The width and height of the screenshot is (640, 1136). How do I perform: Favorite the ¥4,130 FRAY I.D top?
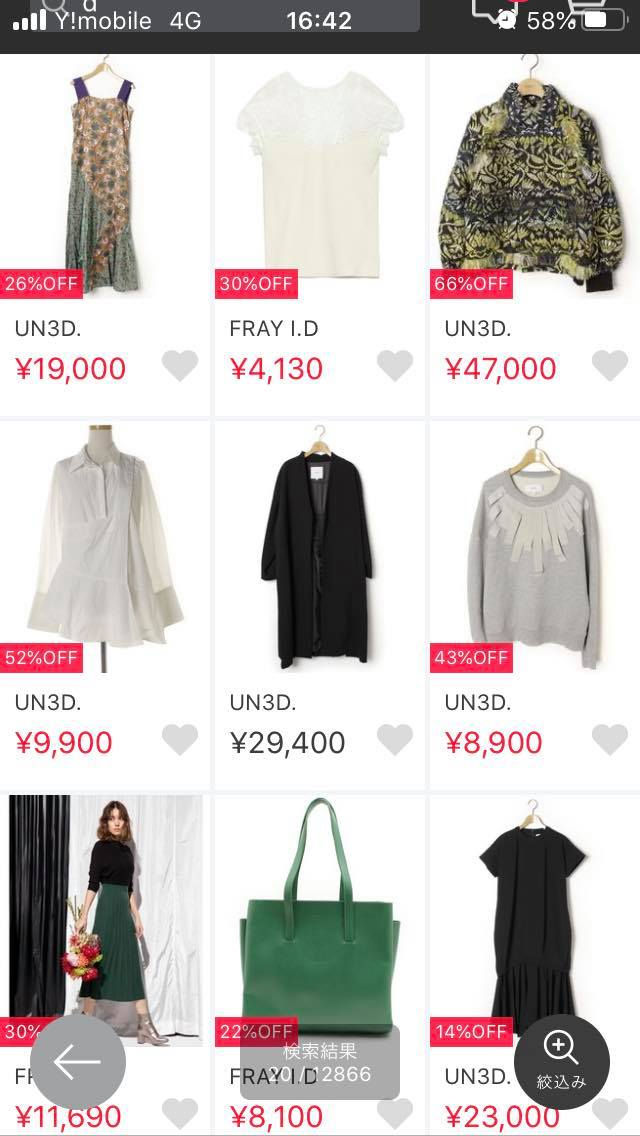click(395, 366)
